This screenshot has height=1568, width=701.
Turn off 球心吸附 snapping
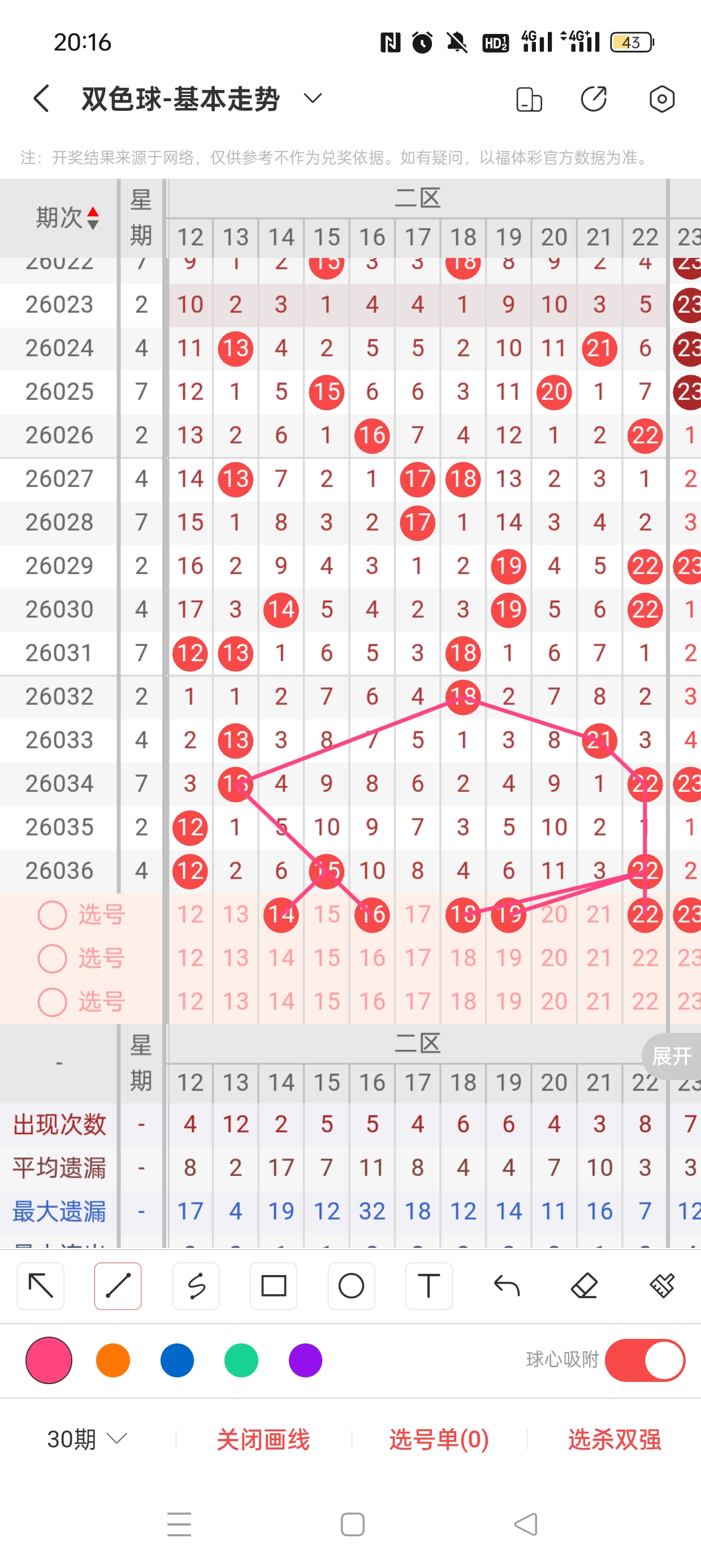644,1360
